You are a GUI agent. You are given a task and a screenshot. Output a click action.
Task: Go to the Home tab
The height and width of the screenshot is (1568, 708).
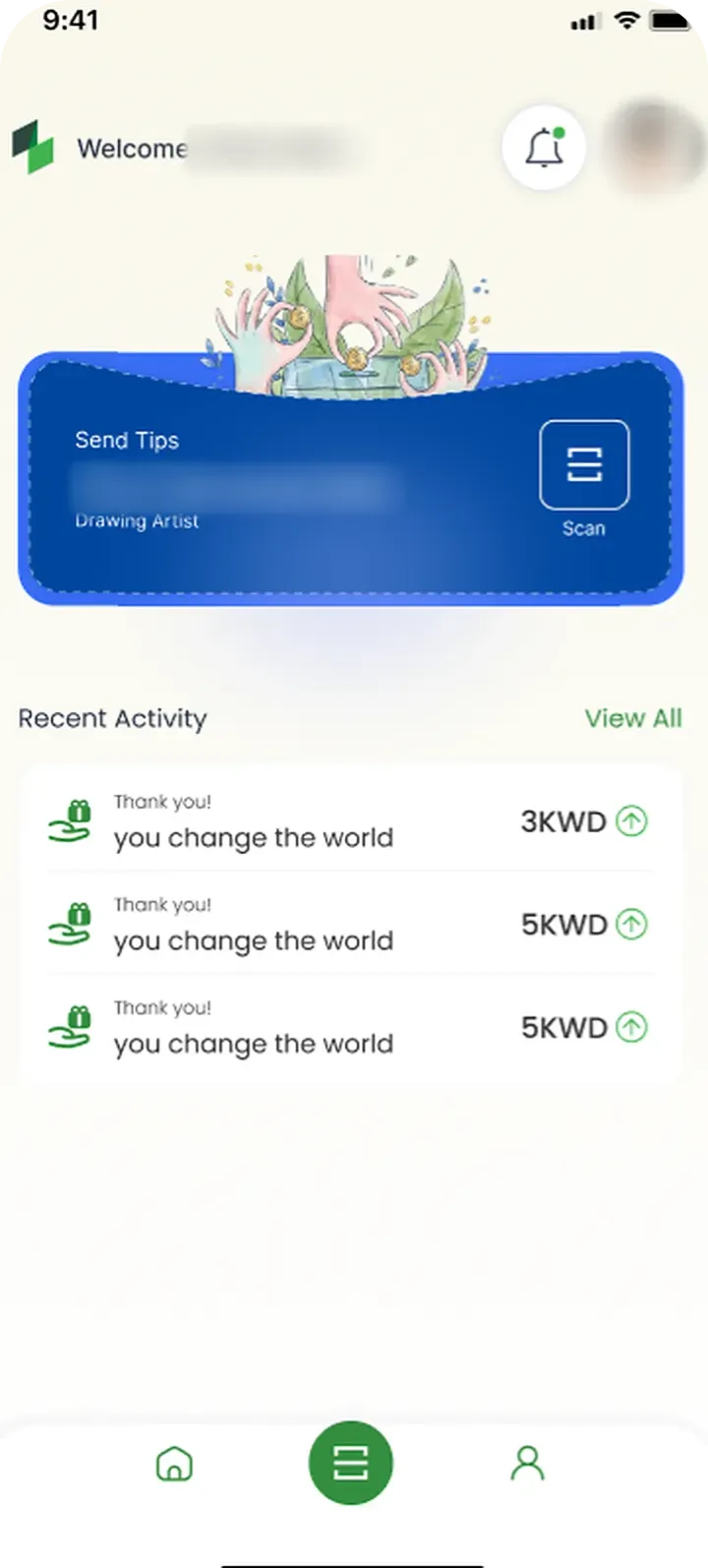[174, 1463]
